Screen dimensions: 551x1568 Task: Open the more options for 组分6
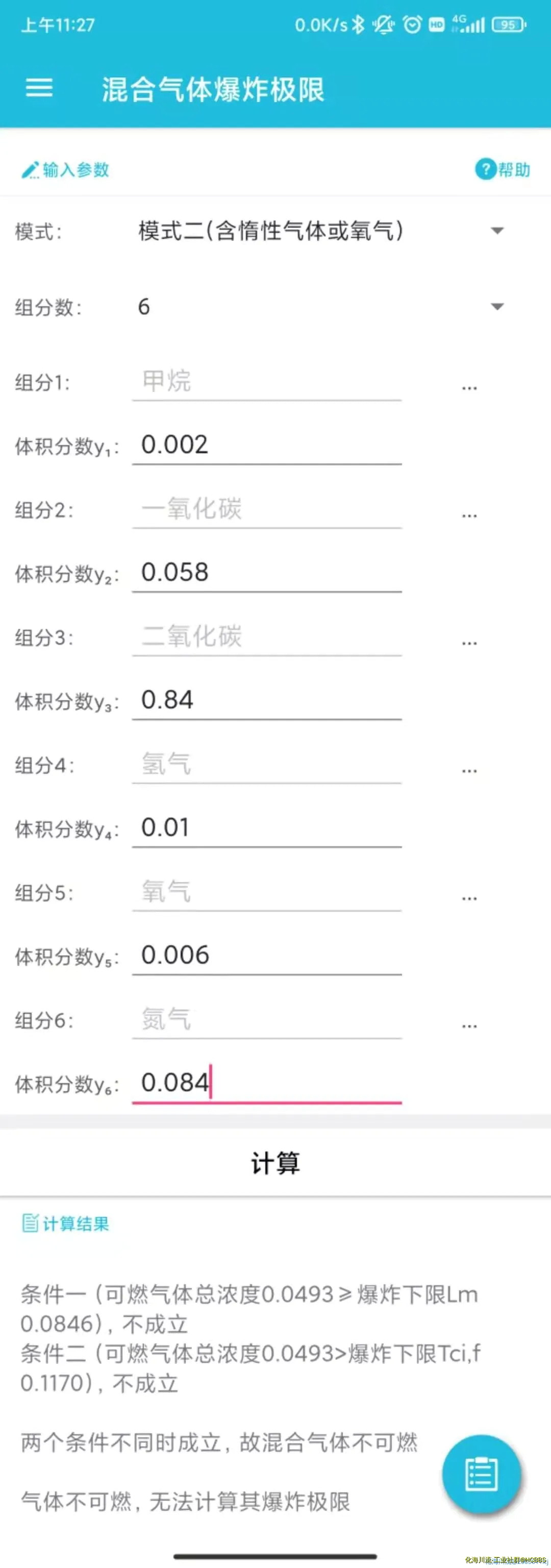(469, 1025)
